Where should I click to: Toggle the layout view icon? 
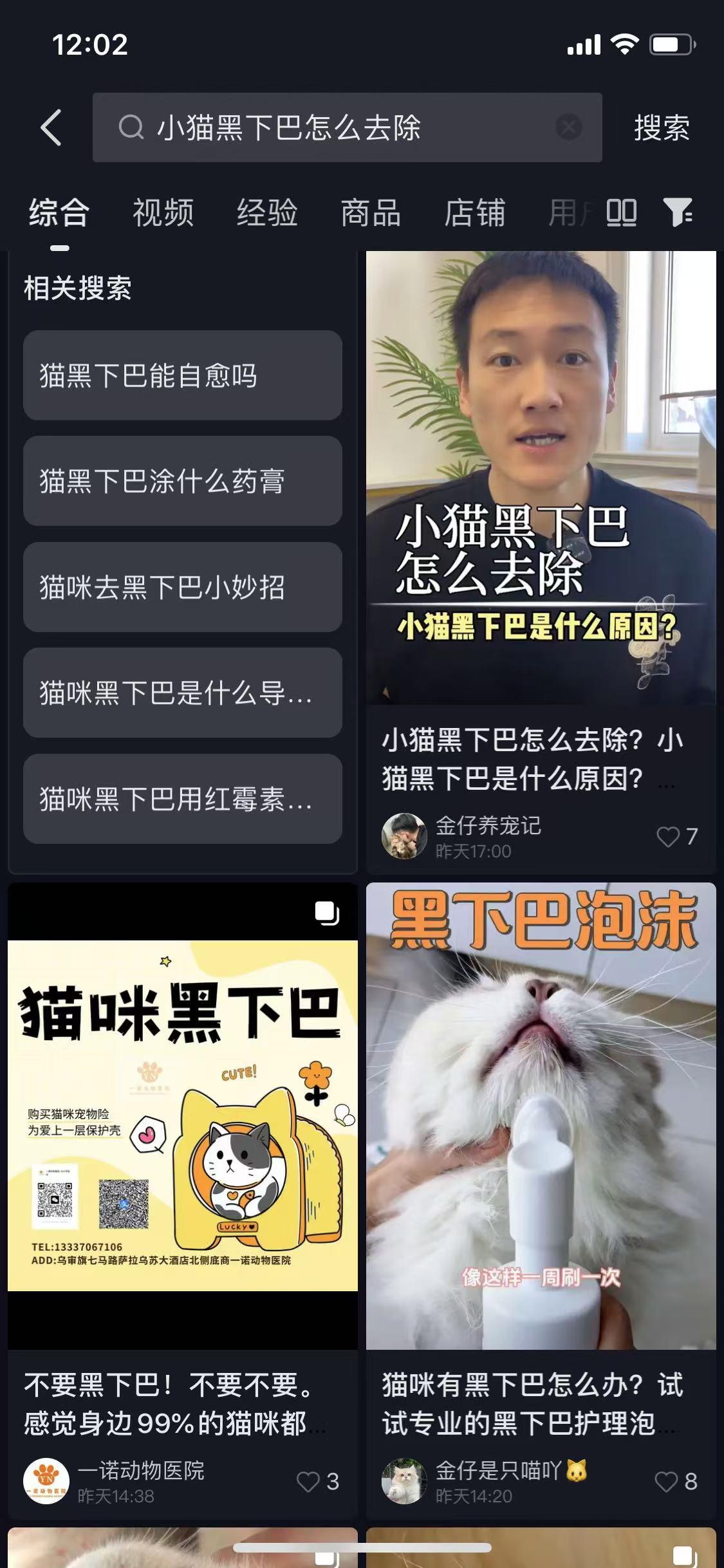click(622, 212)
